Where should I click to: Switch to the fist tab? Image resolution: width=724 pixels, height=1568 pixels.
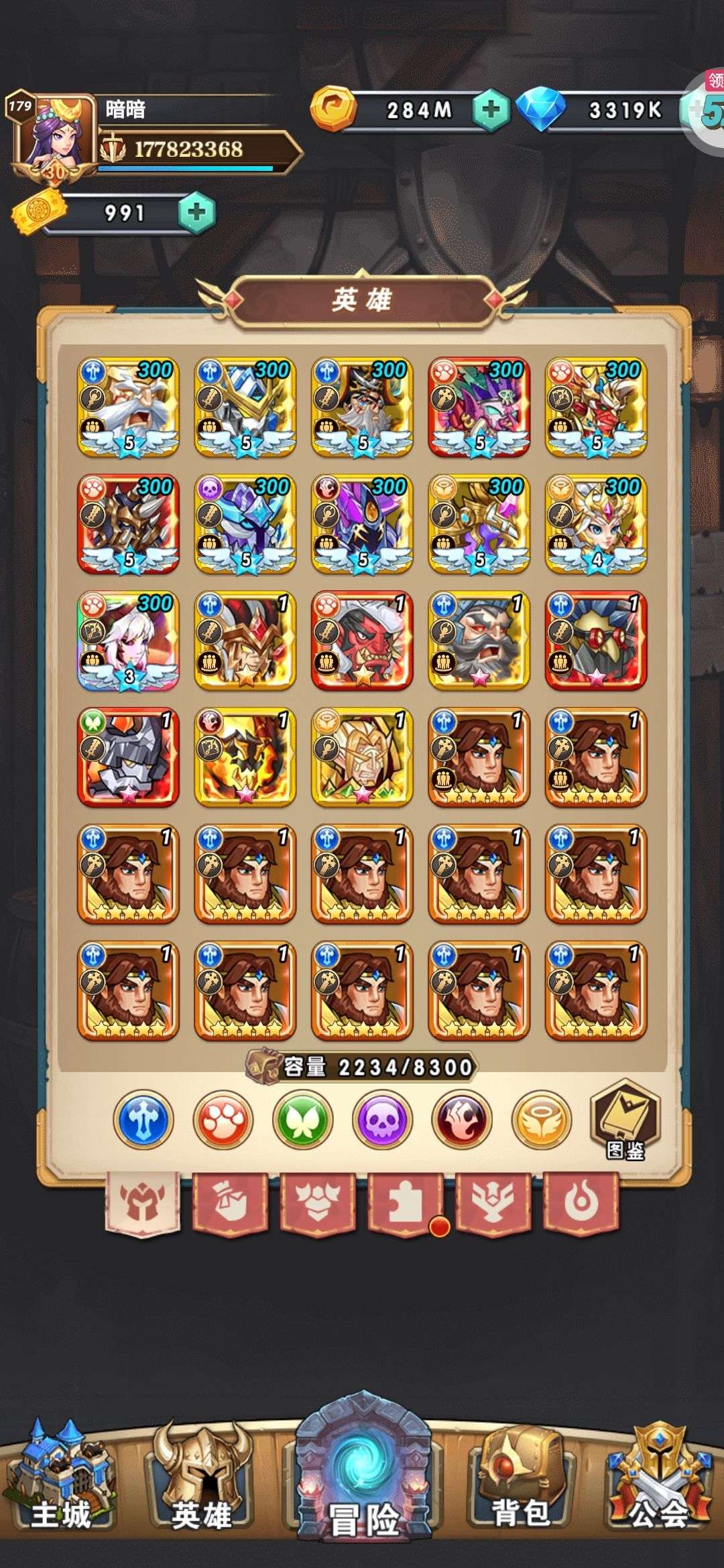pos(230,1203)
